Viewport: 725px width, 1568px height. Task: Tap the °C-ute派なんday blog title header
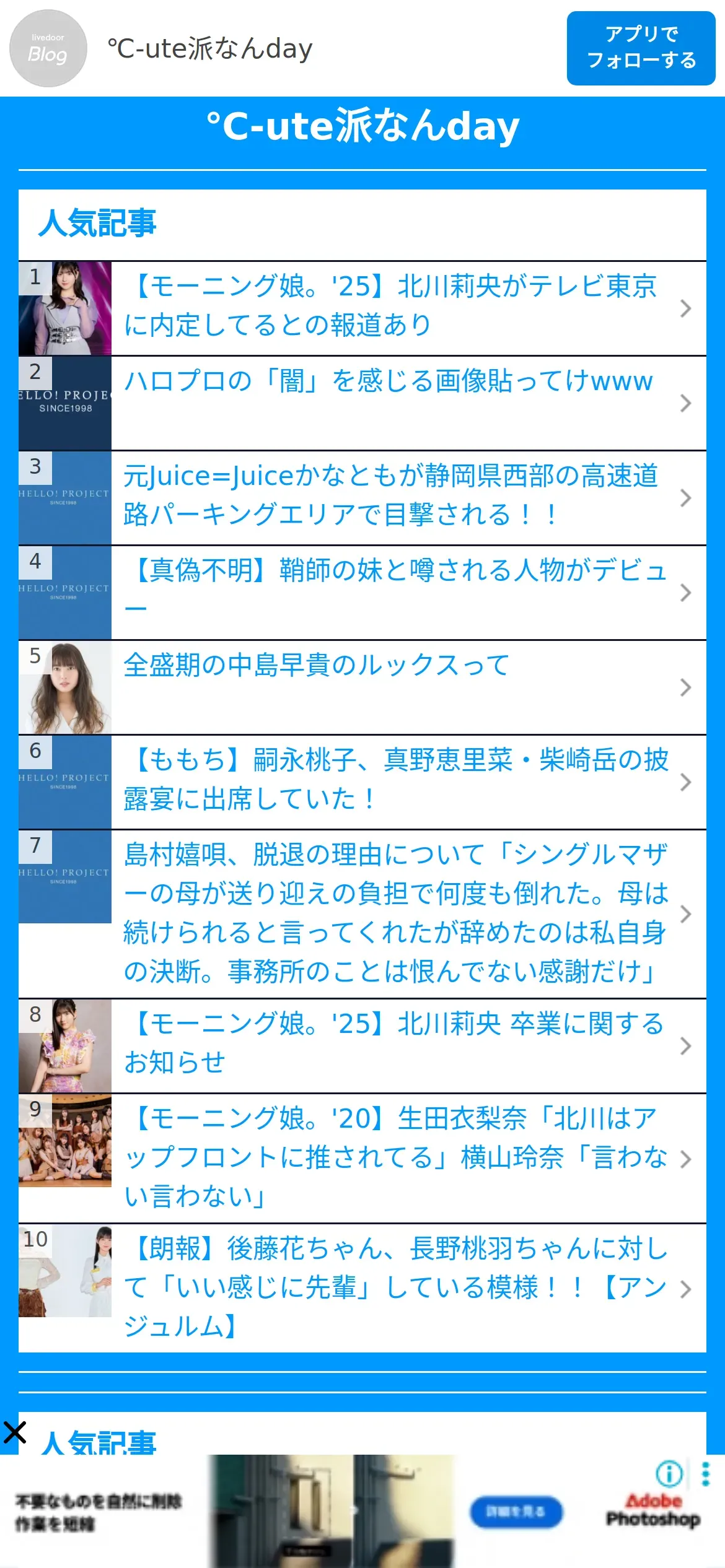coord(362,126)
